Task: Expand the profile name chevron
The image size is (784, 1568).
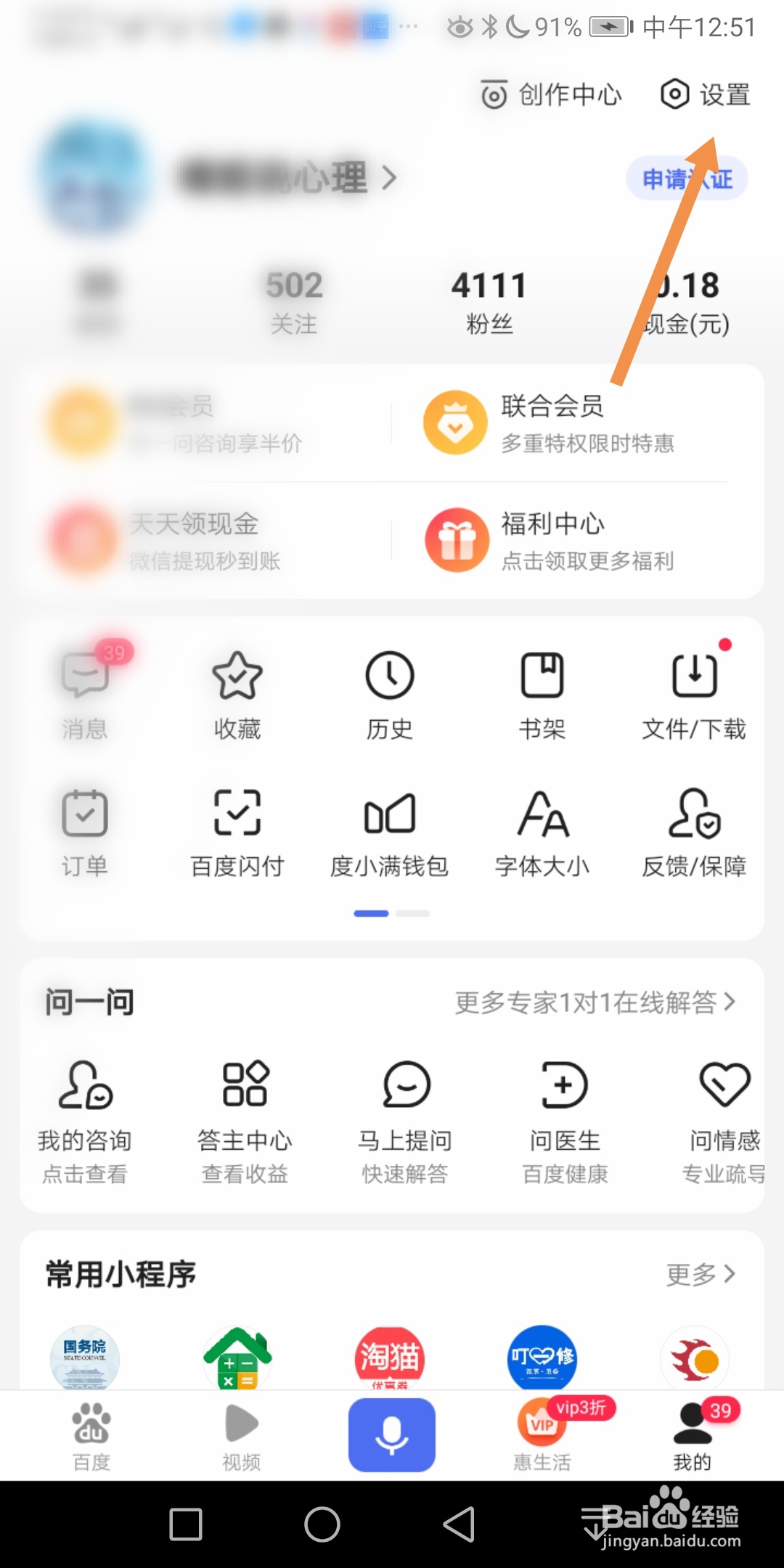Action: pyautogui.click(x=391, y=179)
